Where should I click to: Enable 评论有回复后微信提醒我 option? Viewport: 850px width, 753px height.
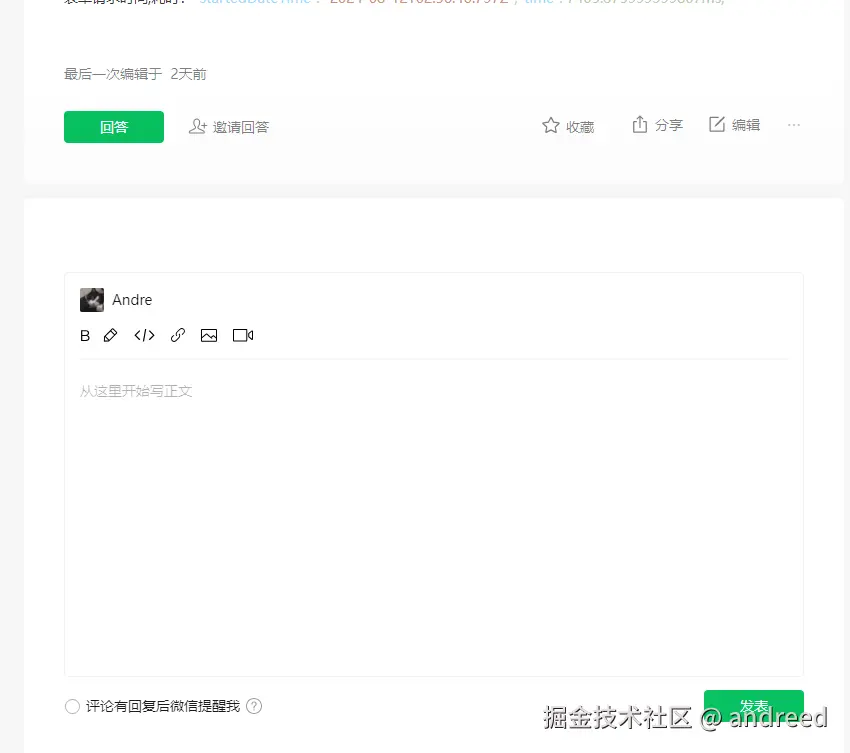[x=72, y=707]
